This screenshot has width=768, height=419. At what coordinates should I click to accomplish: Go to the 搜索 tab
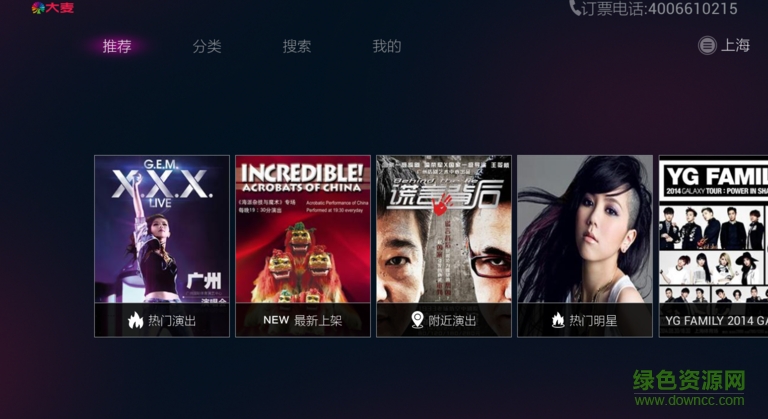pyautogui.click(x=296, y=46)
